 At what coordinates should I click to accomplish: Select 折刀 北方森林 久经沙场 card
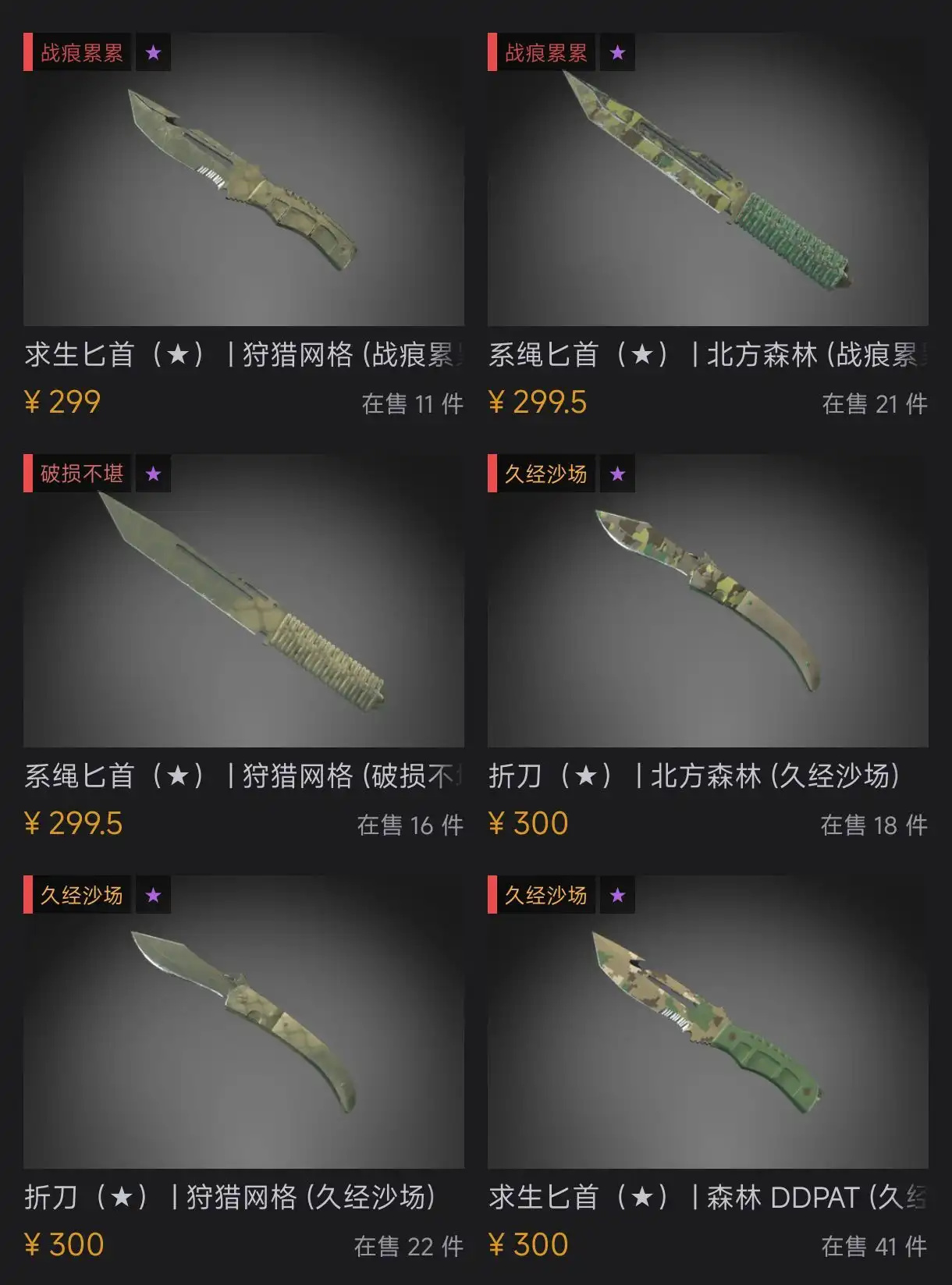708,601
